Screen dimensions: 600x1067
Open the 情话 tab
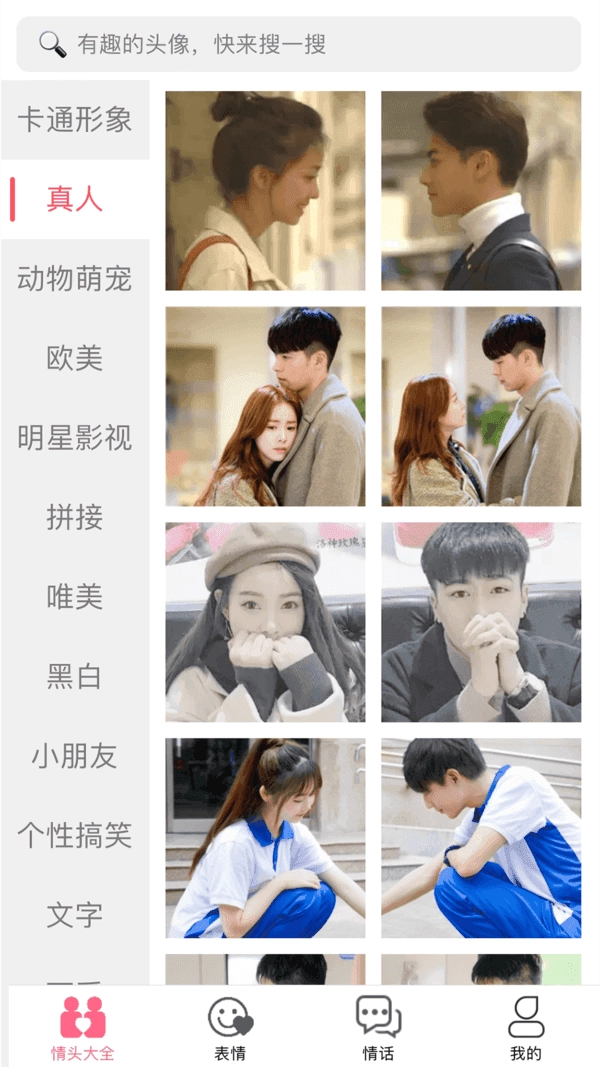pos(378,1027)
